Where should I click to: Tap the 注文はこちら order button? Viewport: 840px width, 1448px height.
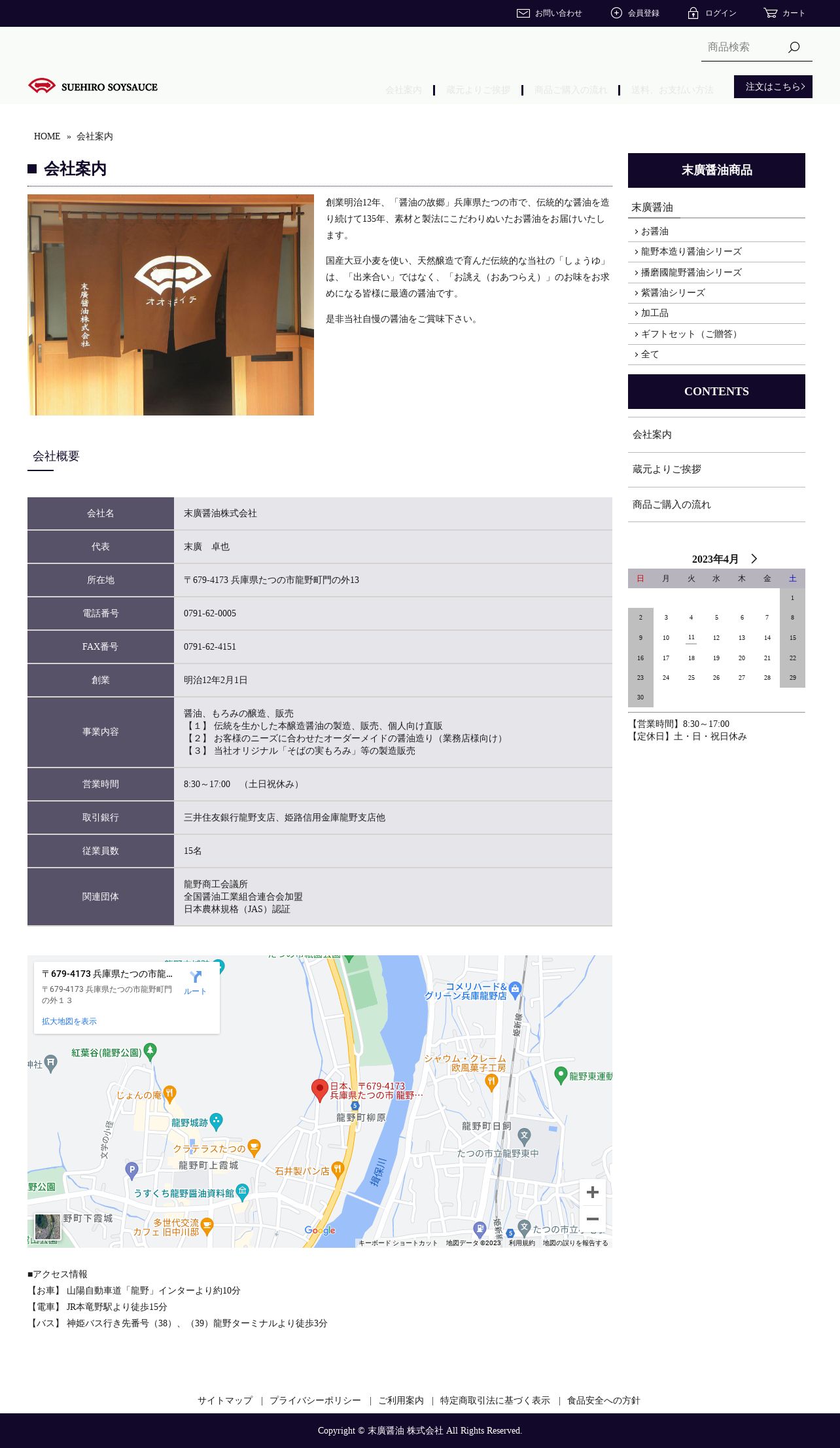[773, 86]
